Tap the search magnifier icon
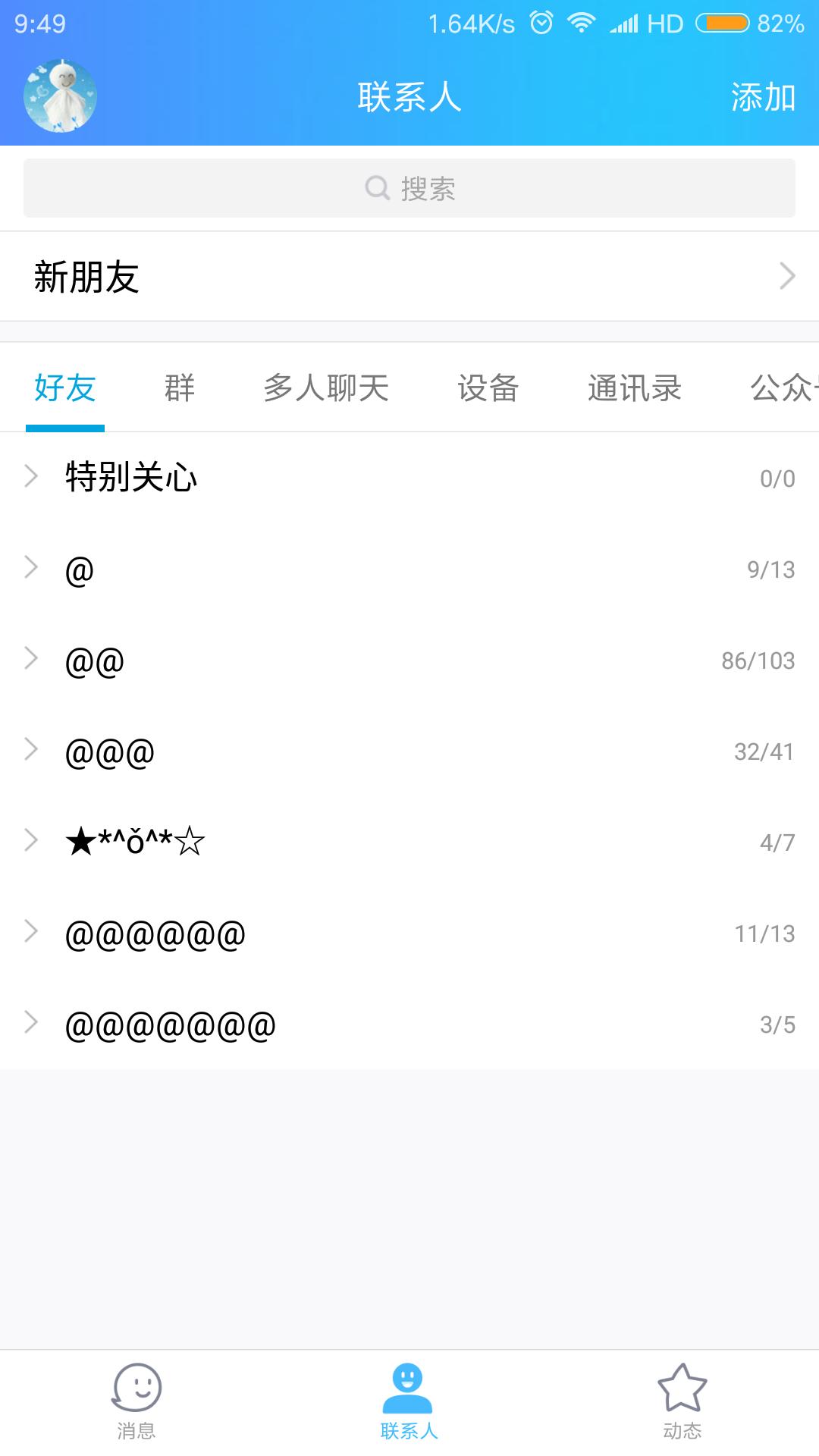This screenshot has height=1456, width=819. 375,187
